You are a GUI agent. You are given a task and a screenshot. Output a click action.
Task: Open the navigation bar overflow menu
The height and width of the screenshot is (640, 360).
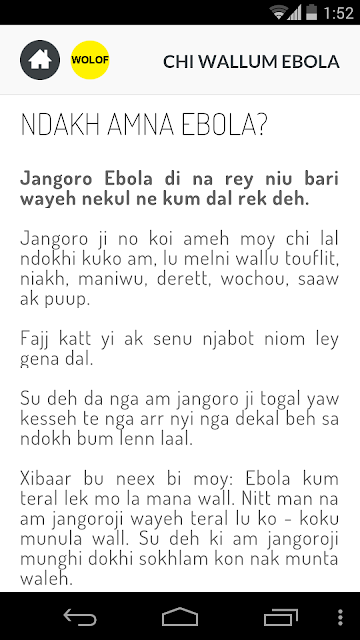(x=340, y=617)
